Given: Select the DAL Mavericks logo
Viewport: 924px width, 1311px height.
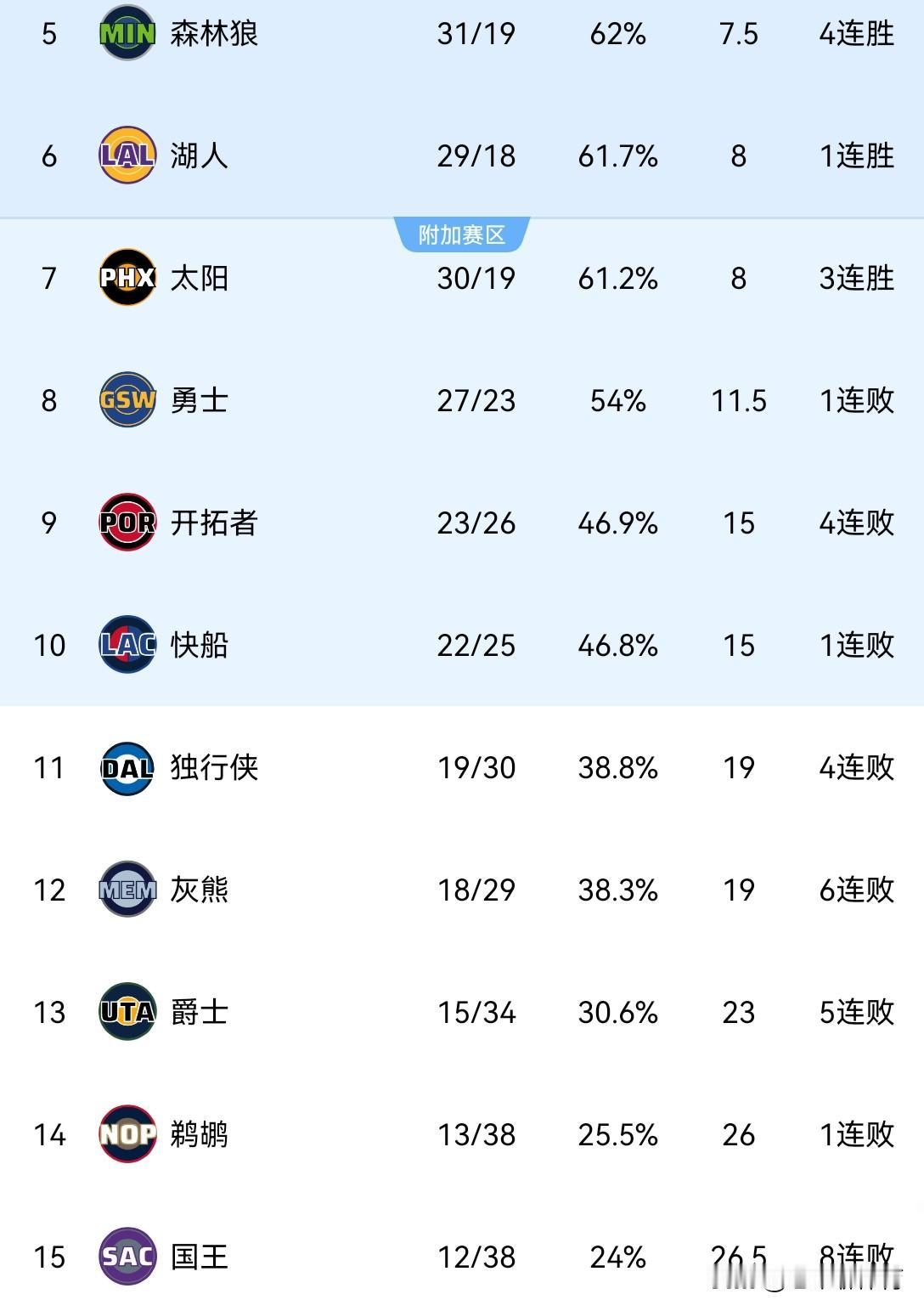Looking at the screenshot, I should coord(127,768).
